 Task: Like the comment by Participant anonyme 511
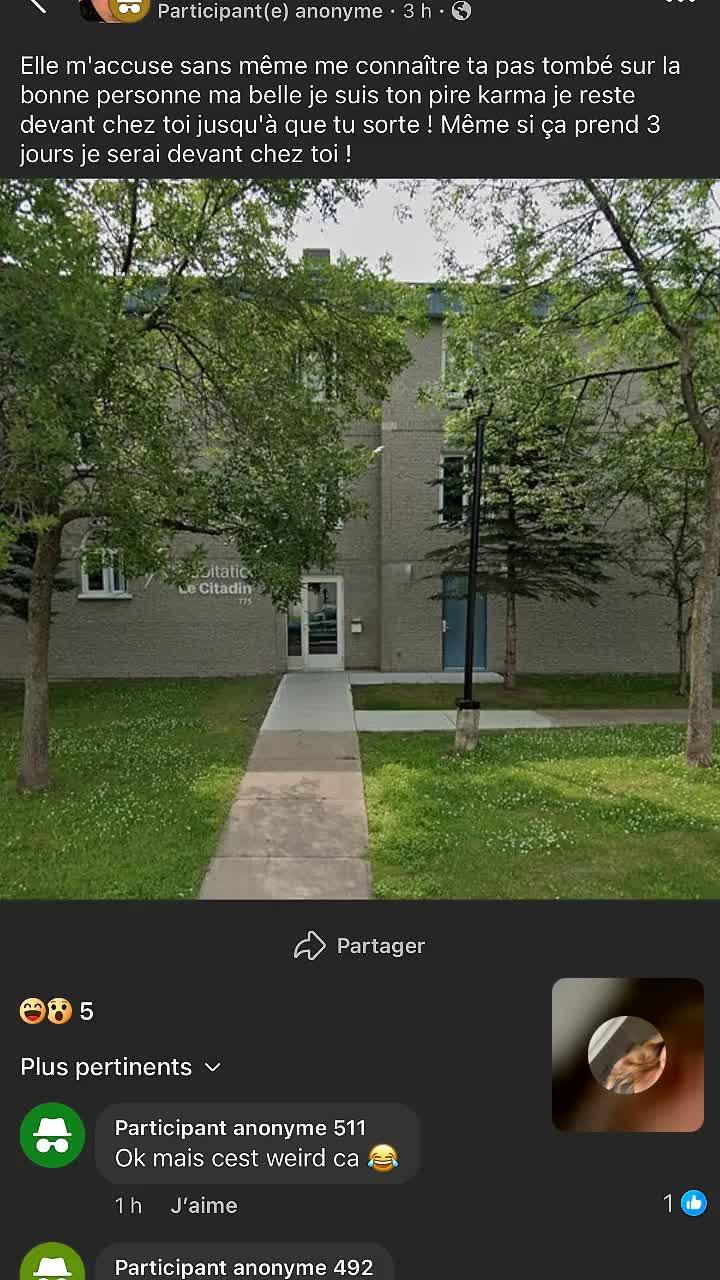[x=203, y=1206]
